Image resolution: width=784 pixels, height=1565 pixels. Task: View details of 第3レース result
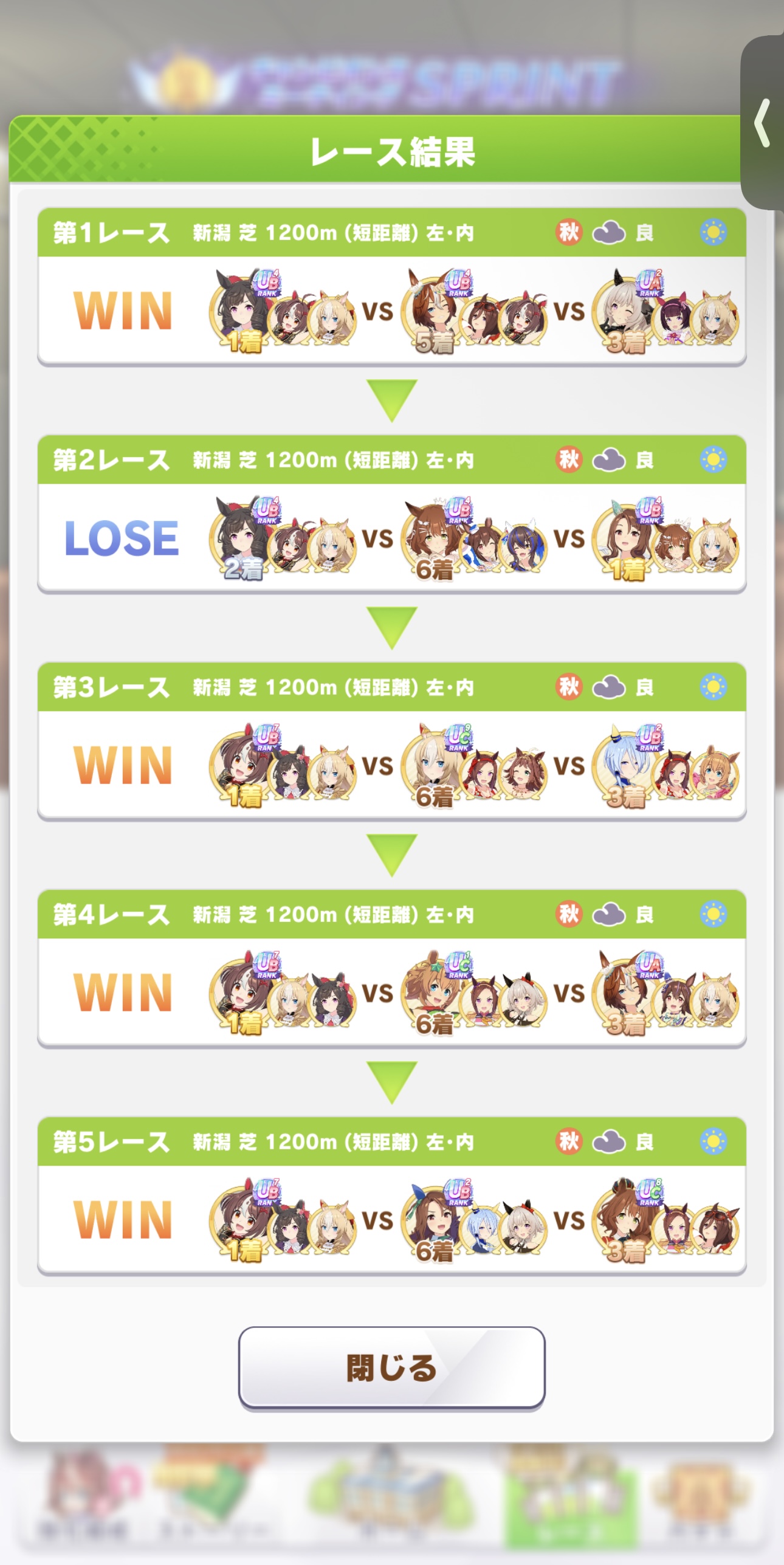391,765
